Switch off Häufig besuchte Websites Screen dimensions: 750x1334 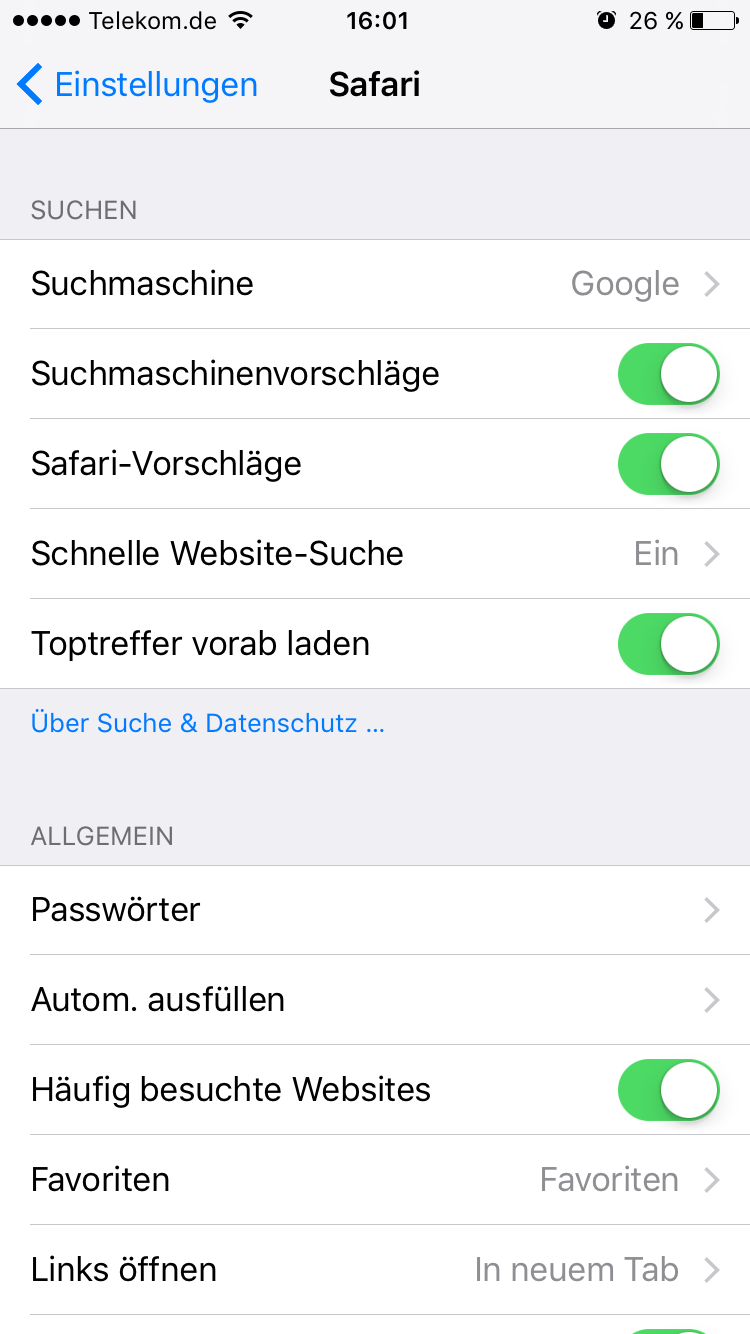[669, 1090]
